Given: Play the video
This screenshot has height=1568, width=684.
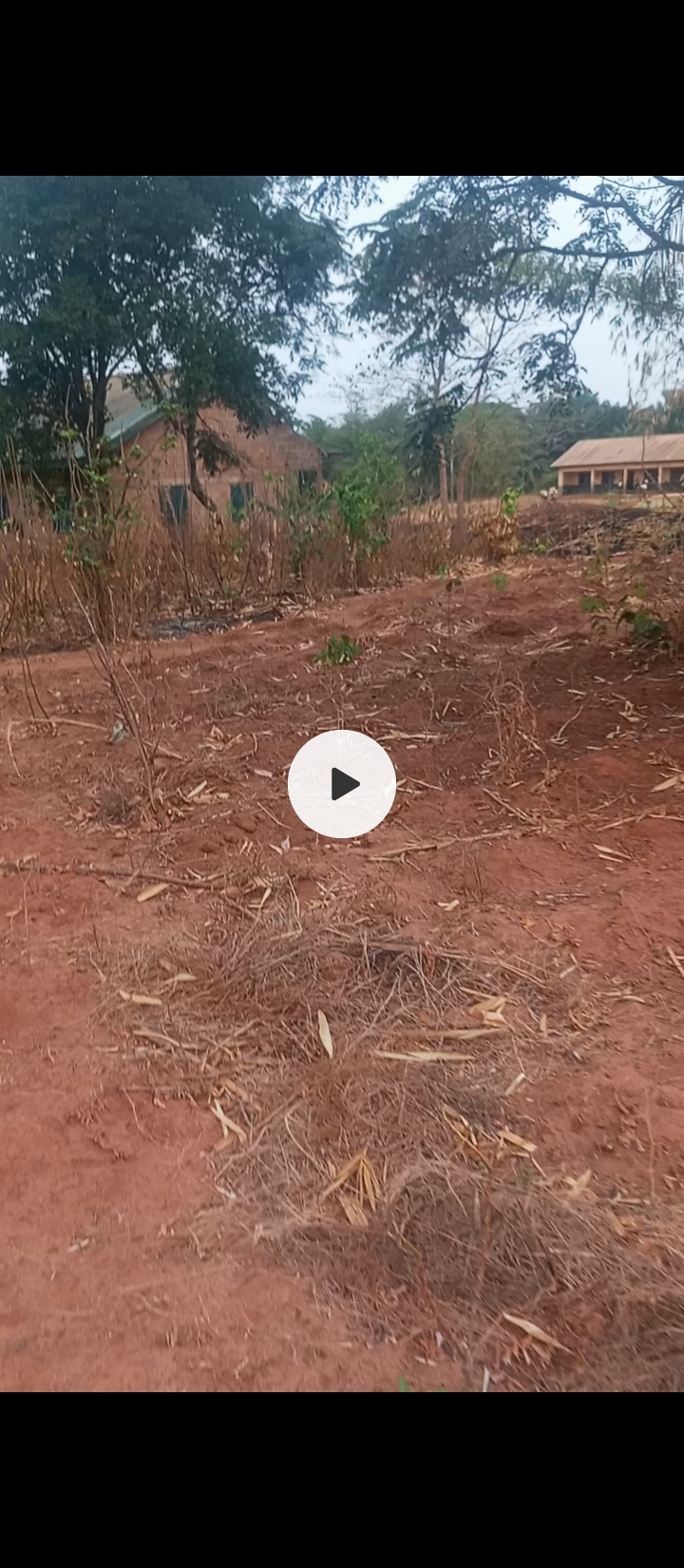Looking at the screenshot, I should 342,784.
